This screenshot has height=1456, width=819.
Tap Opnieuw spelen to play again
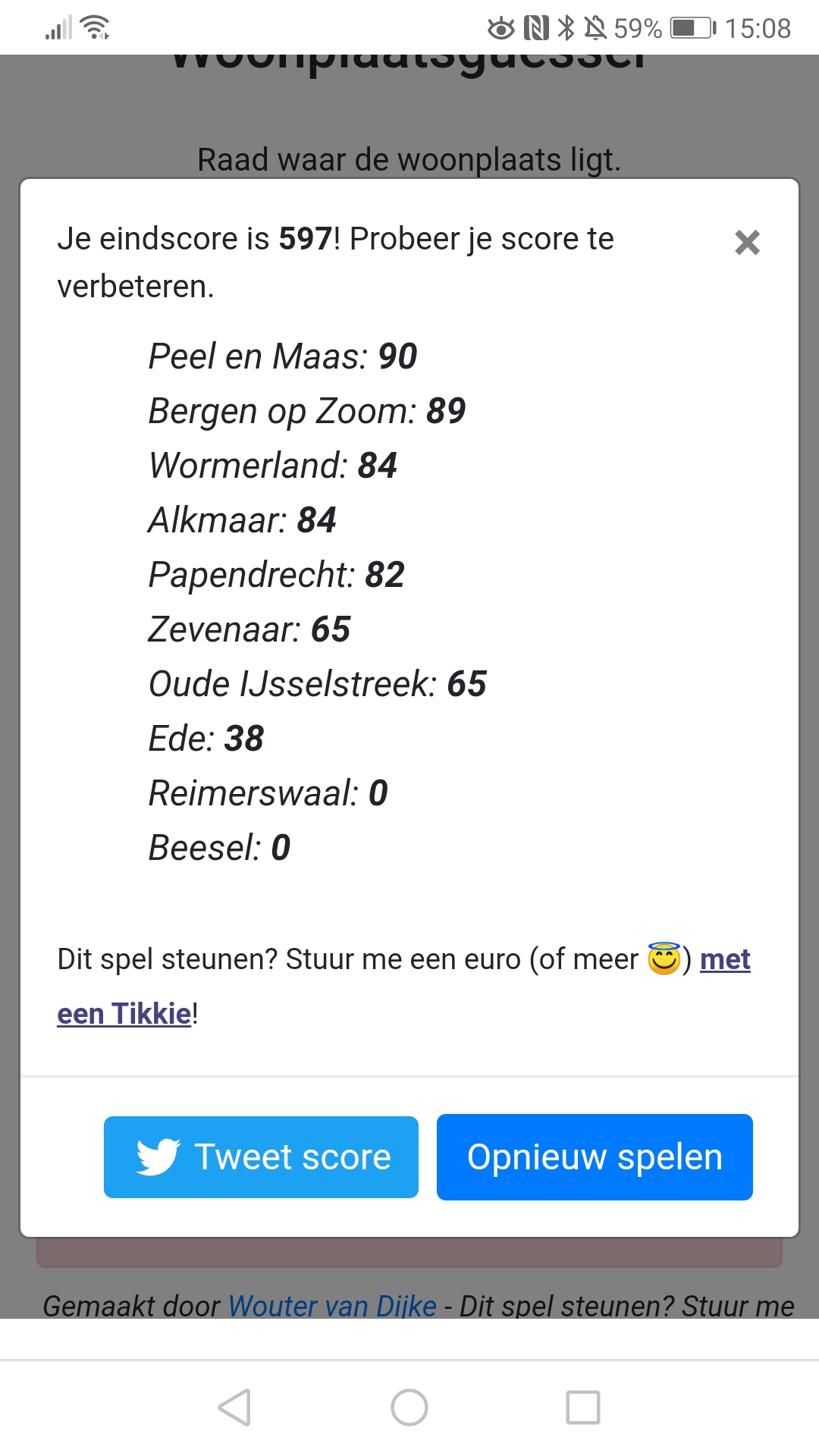pyautogui.click(x=595, y=1157)
